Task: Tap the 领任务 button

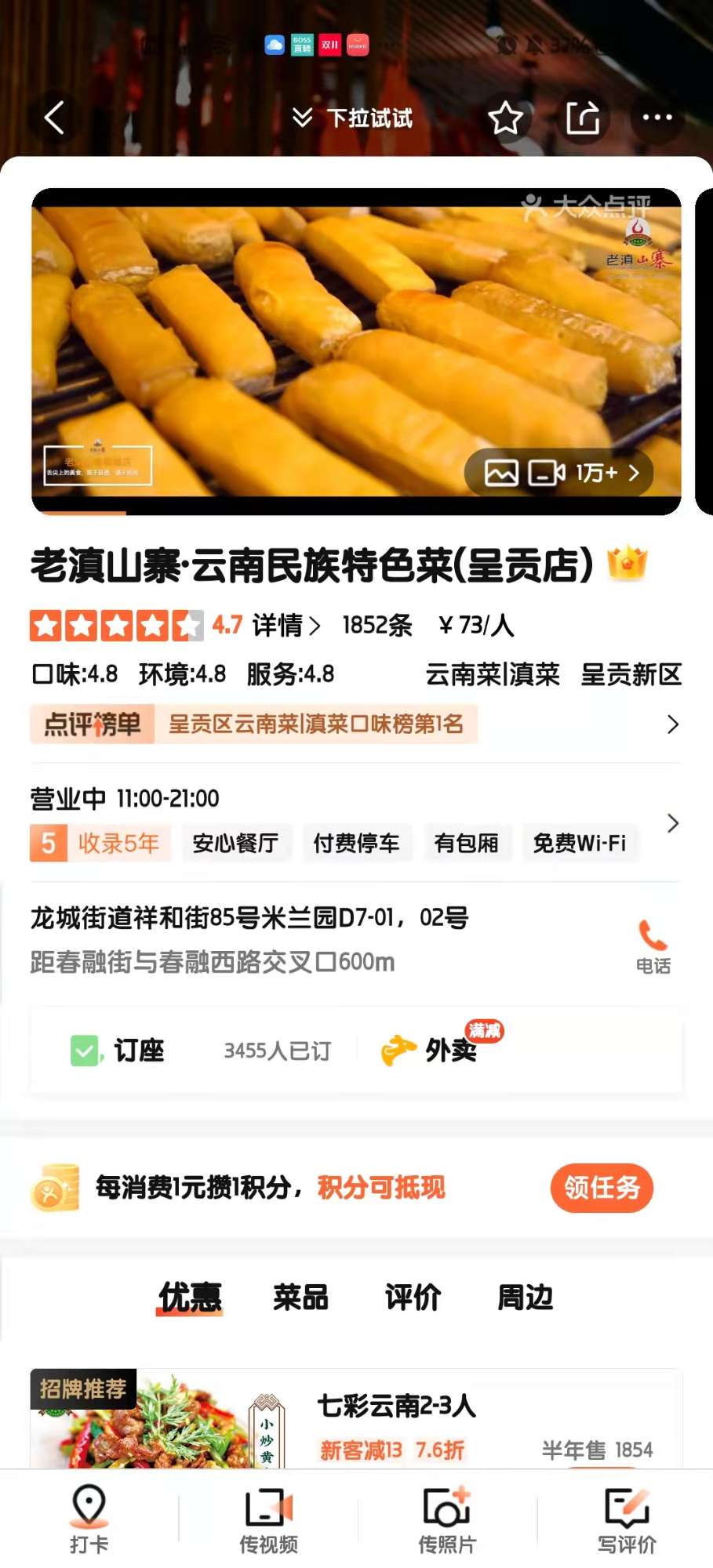Action: (602, 1188)
